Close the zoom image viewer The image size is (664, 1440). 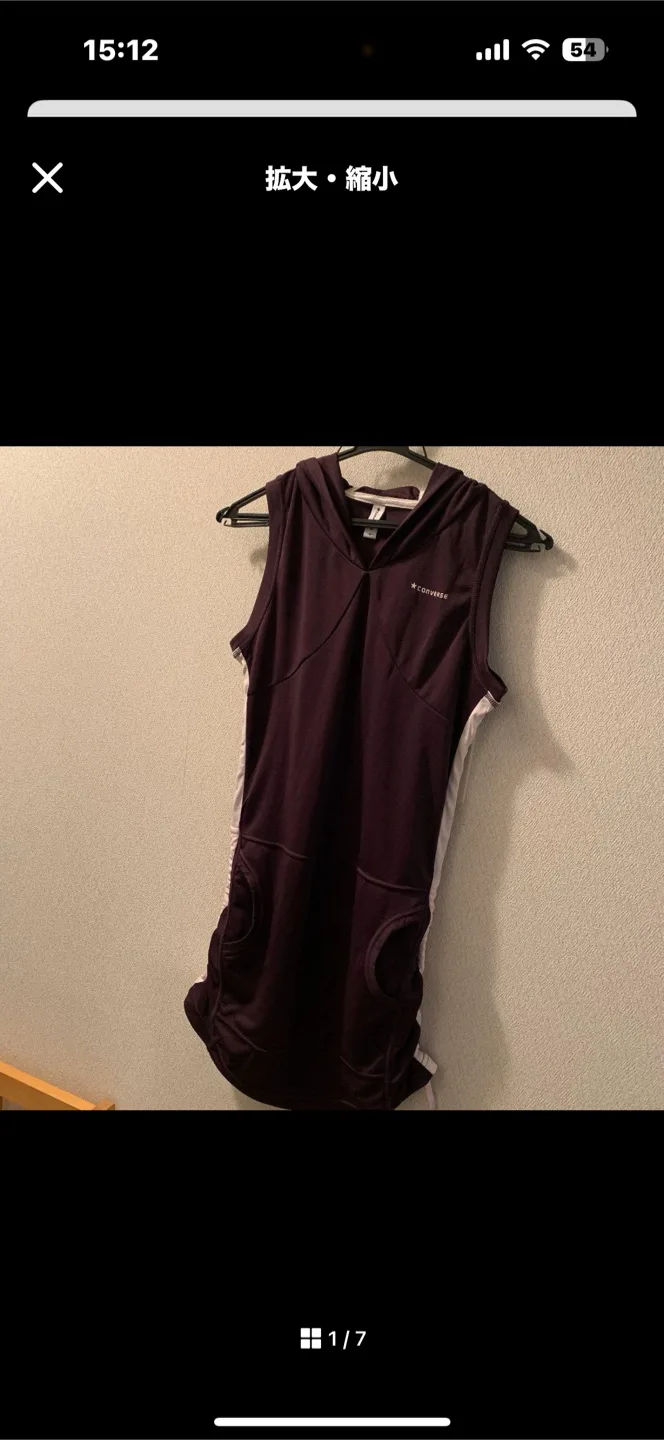[47, 178]
